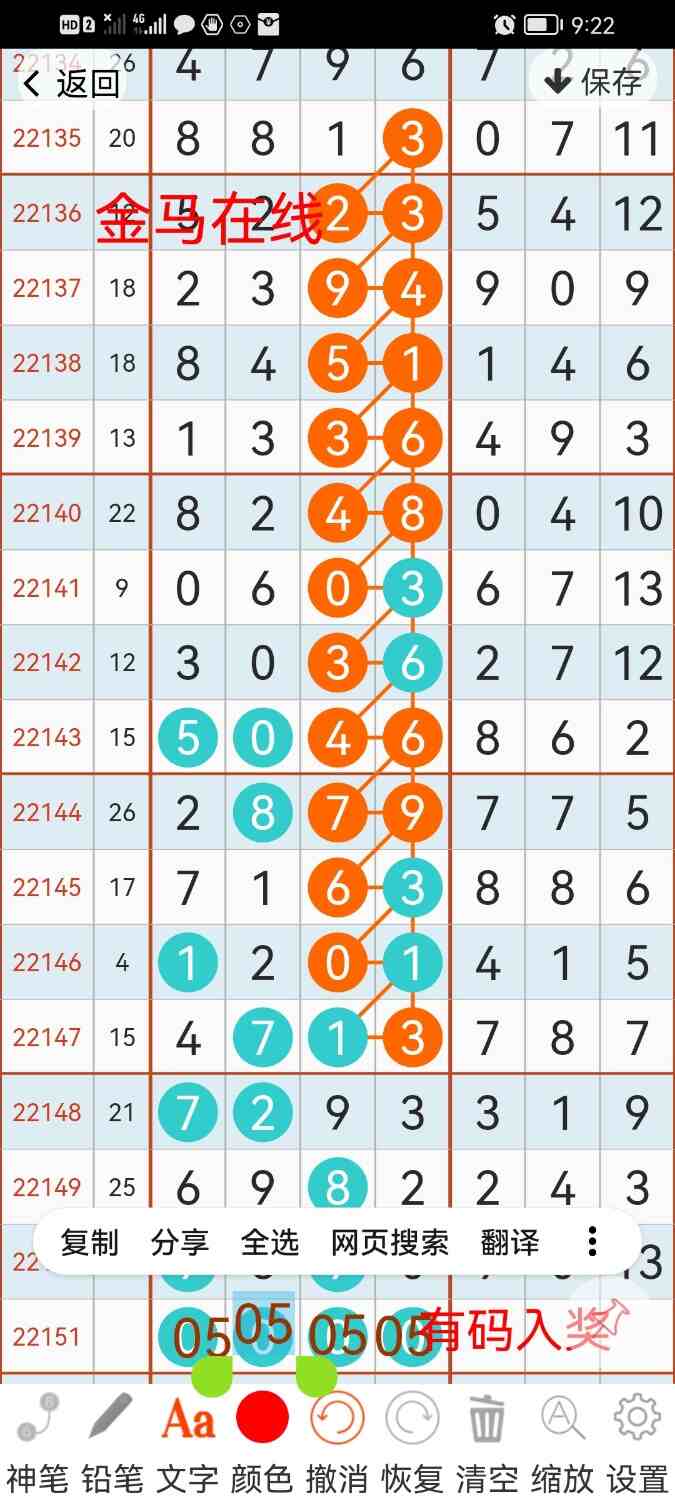Image resolution: width=675 pixels, height=1500 pixels.
Task: Go back with the 返回 button
Action: pyautogui.click(x=70, y=84)
